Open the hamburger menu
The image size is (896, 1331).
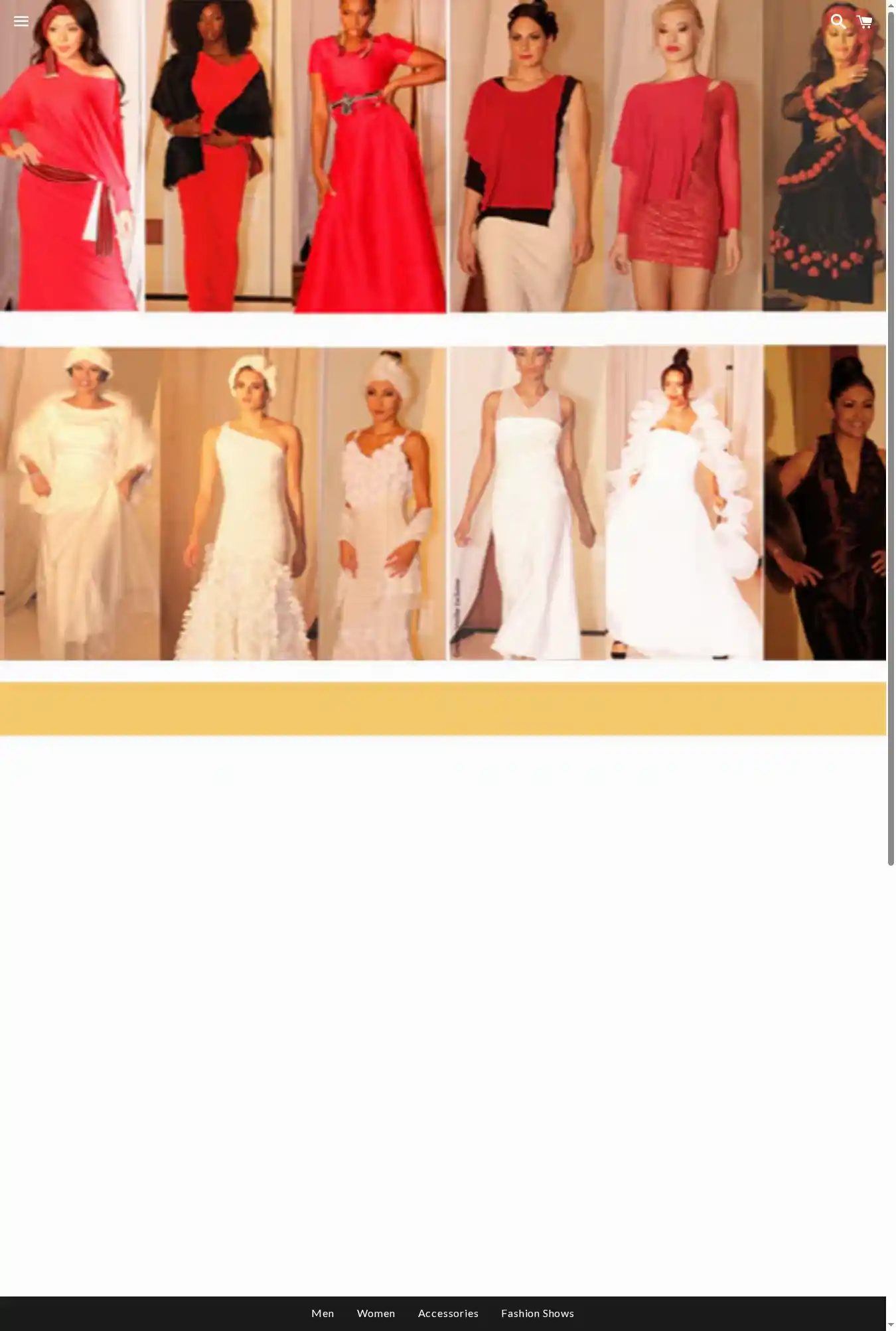pyautogui.click(x=21, y=21)
